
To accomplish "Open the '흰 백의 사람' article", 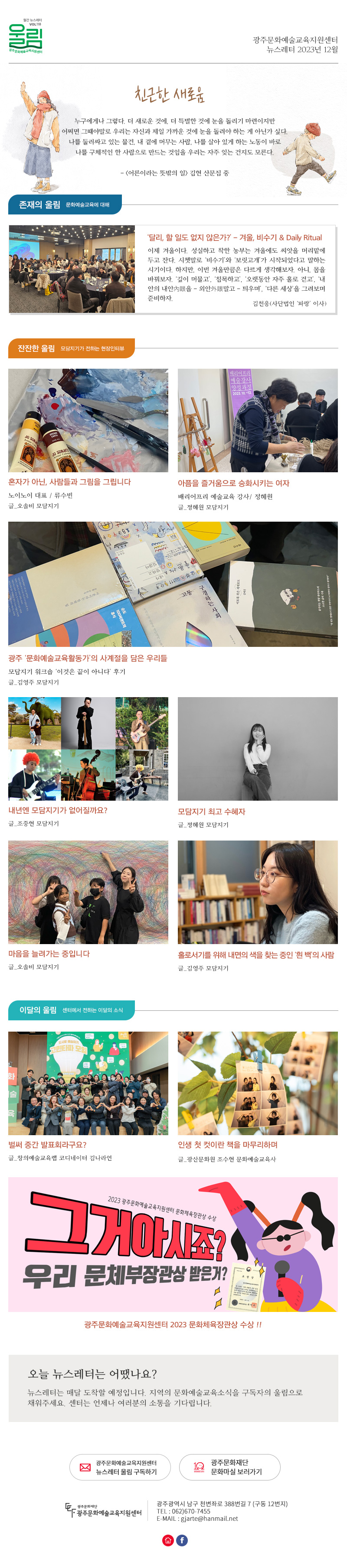I will pyautogui.click(x=255, y=955).
